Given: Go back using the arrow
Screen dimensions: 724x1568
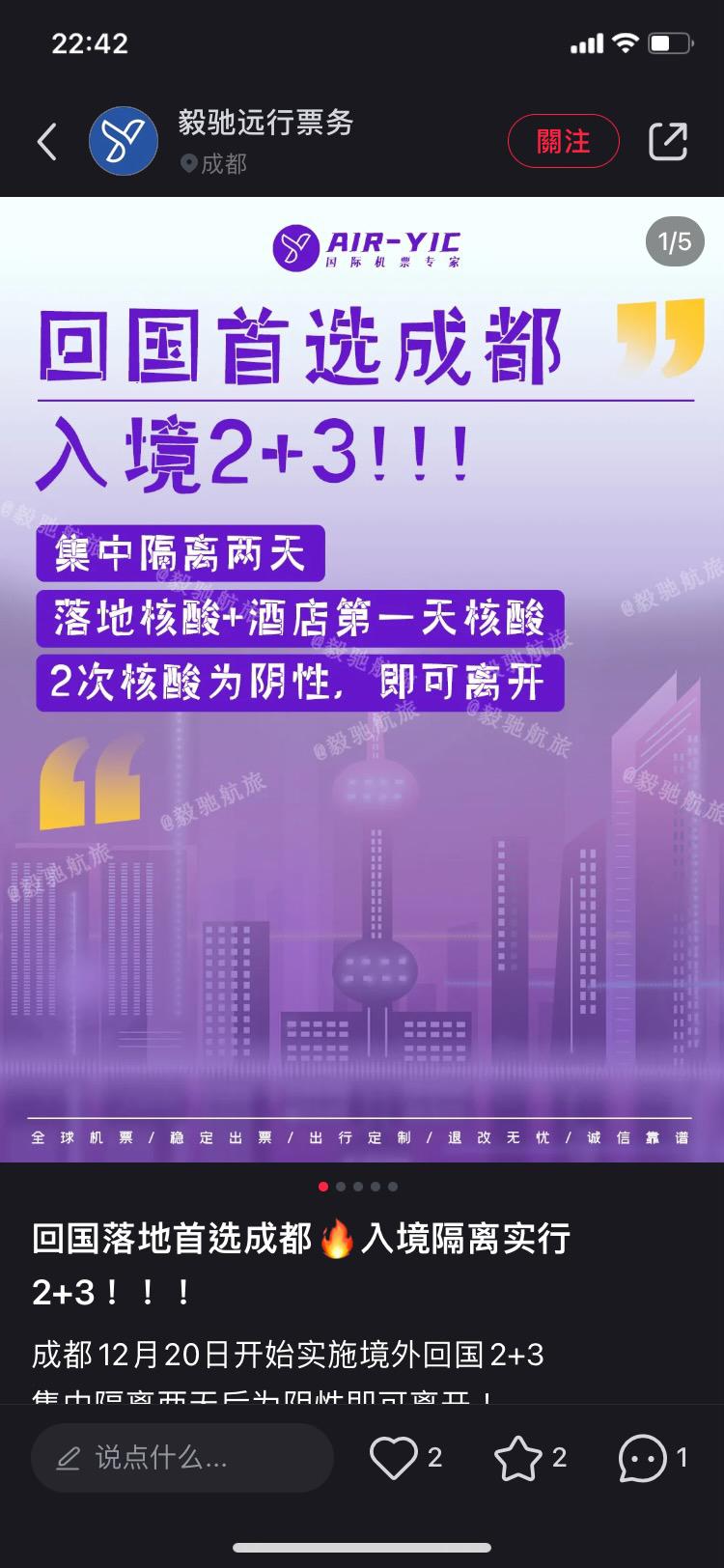Looking at the screenshot, I should [46, 142].
